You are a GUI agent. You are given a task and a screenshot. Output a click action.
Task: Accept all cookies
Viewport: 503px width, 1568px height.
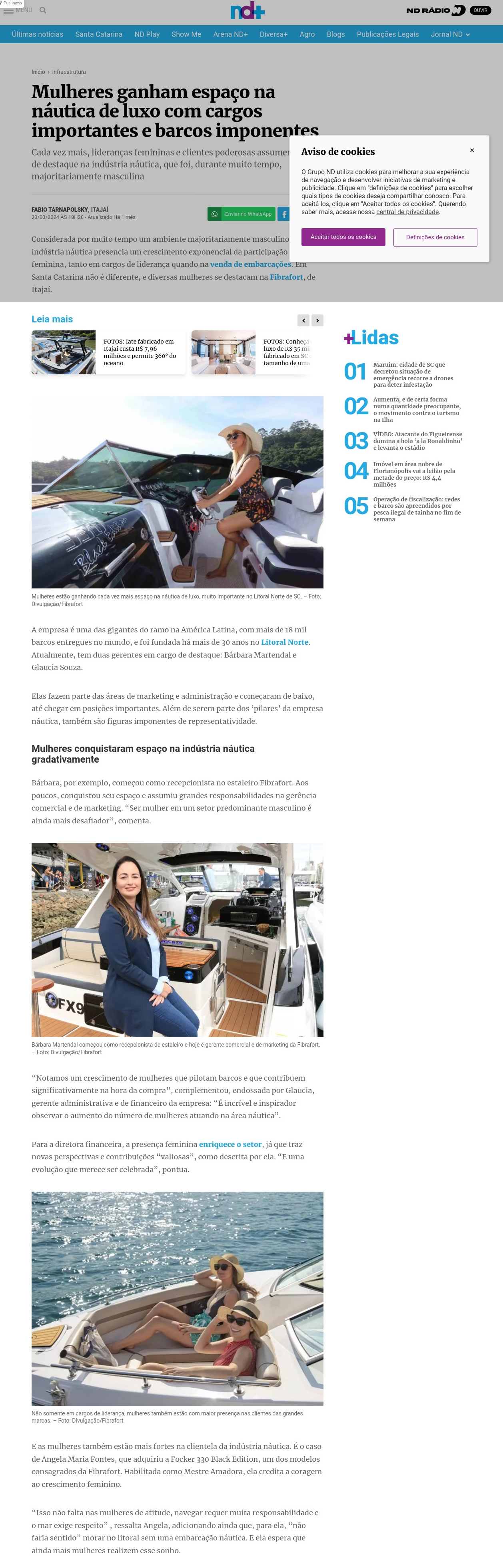click(x=343, y=237)
